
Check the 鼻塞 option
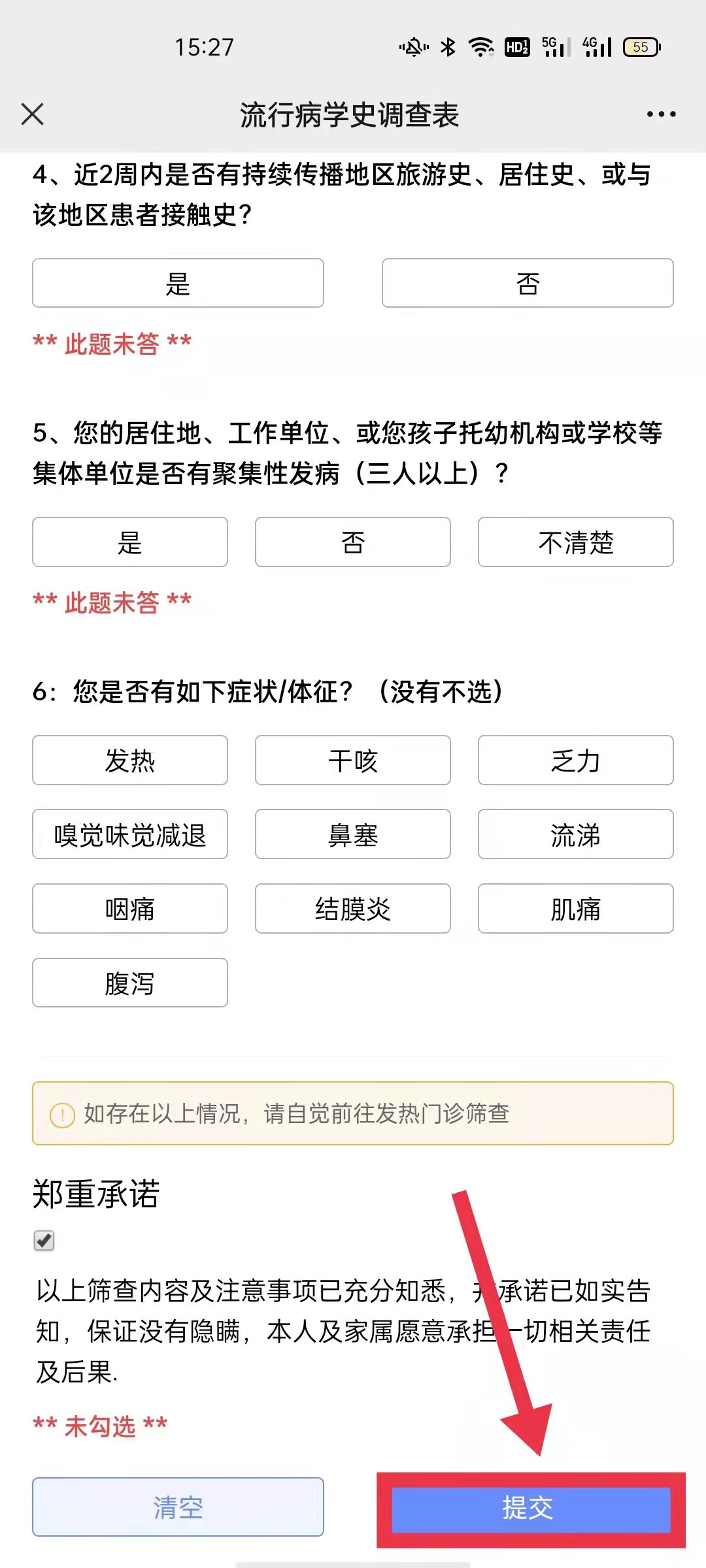353,834
